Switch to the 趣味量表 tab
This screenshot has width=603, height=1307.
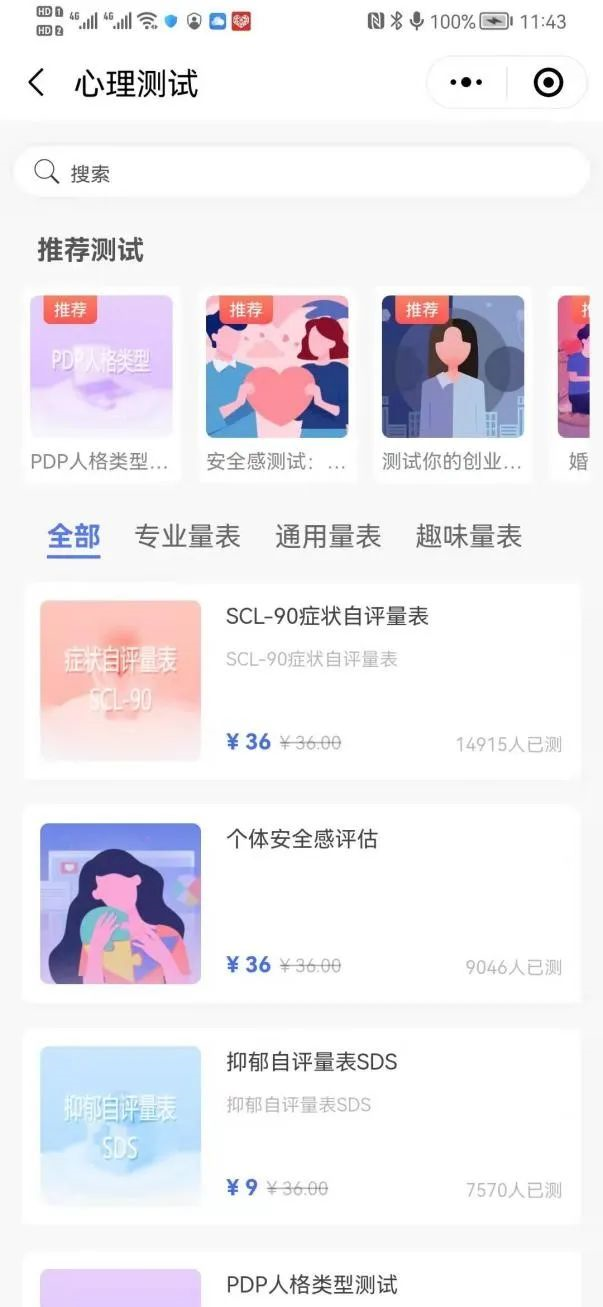pos(469,537)
